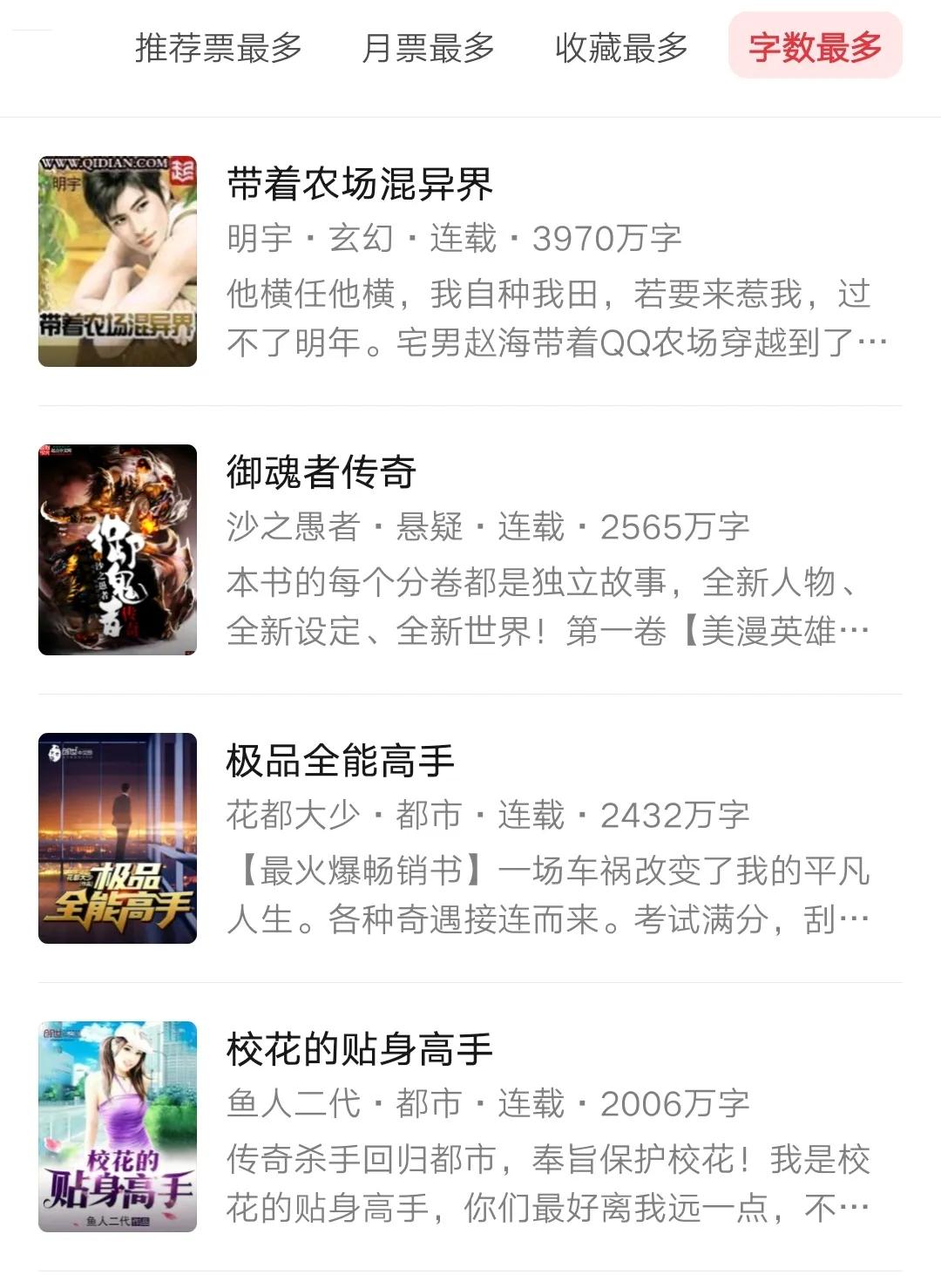Switch to the 收藏最多 tab

click(620, 50)
